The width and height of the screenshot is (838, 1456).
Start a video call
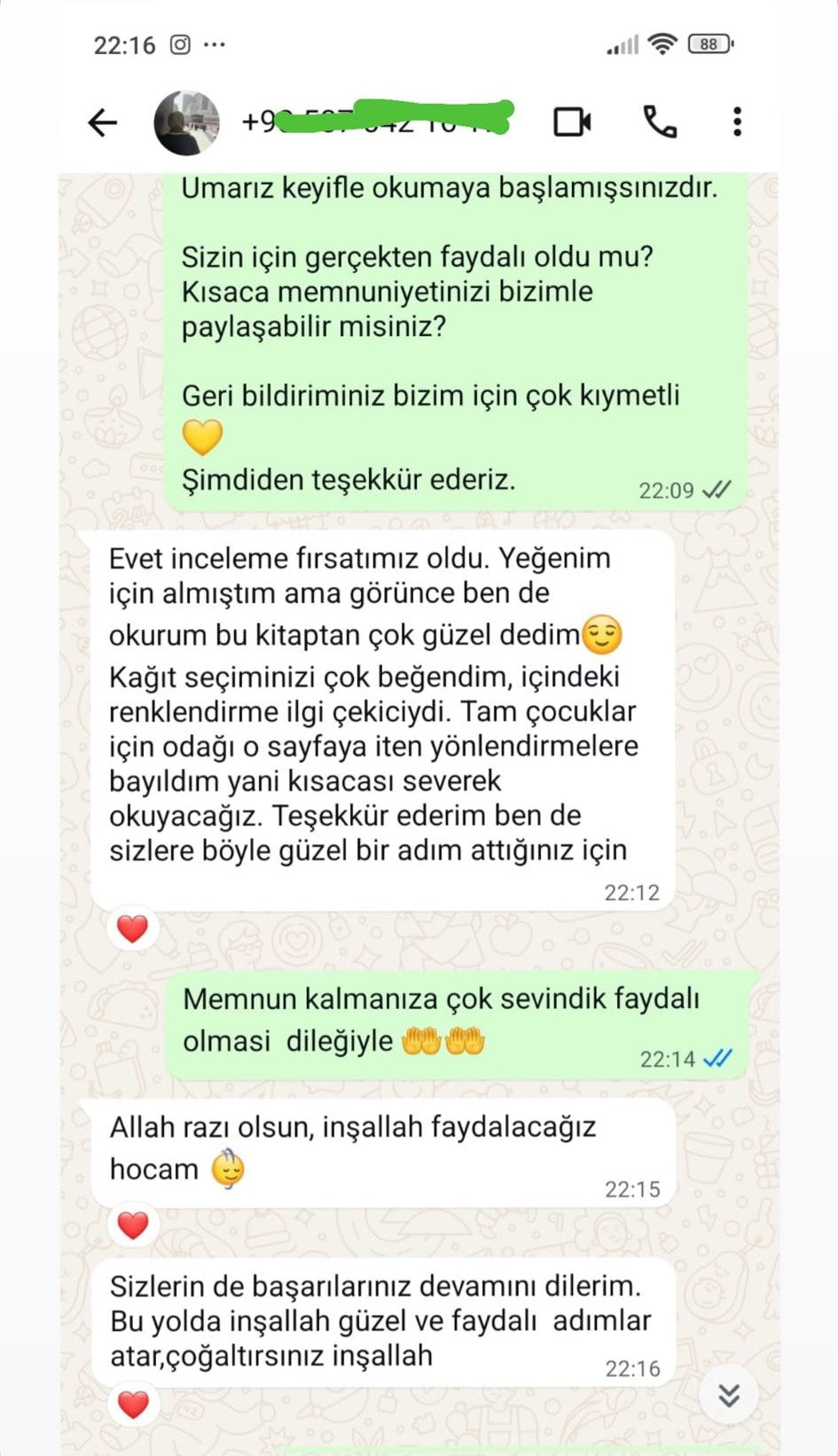pos(572,122)
